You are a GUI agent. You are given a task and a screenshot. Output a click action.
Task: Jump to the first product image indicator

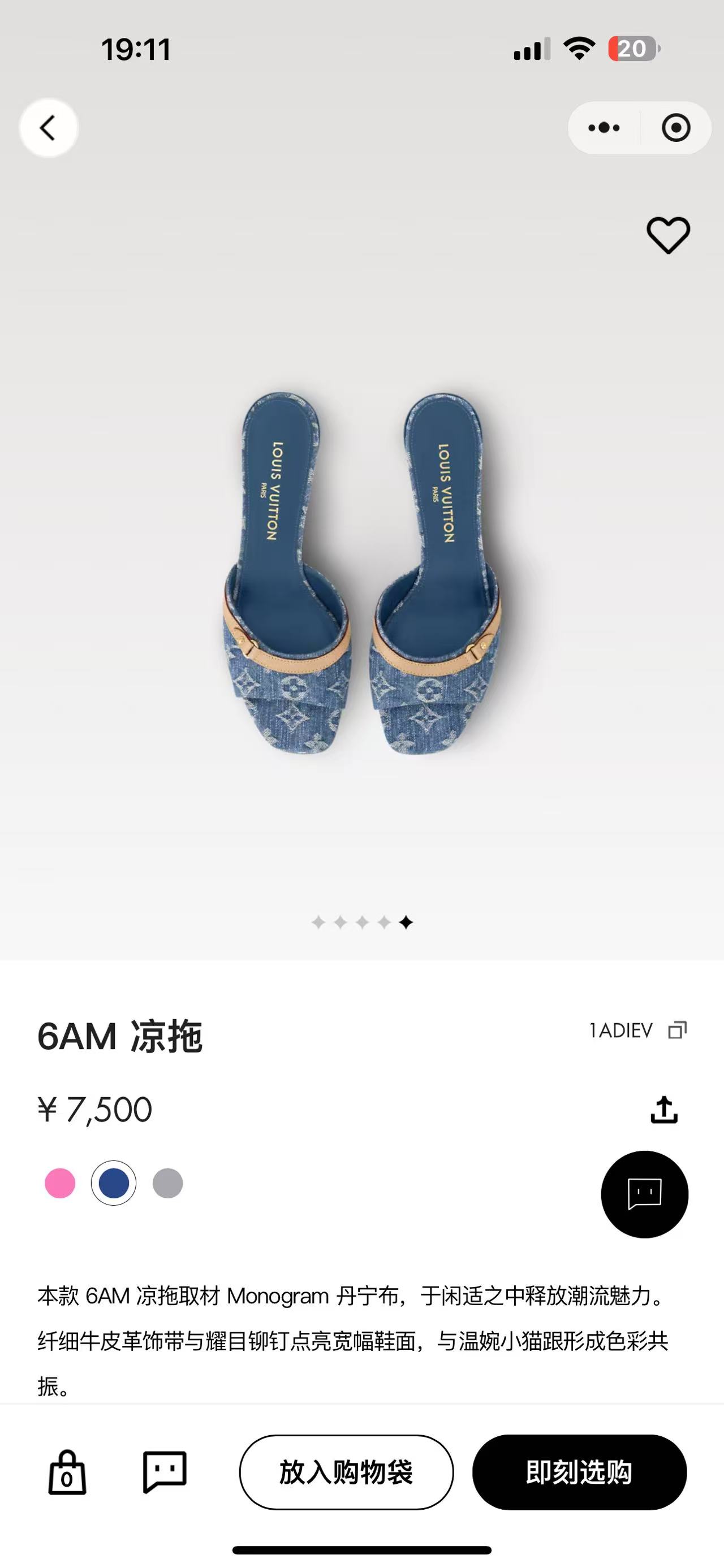click(318, 923)
